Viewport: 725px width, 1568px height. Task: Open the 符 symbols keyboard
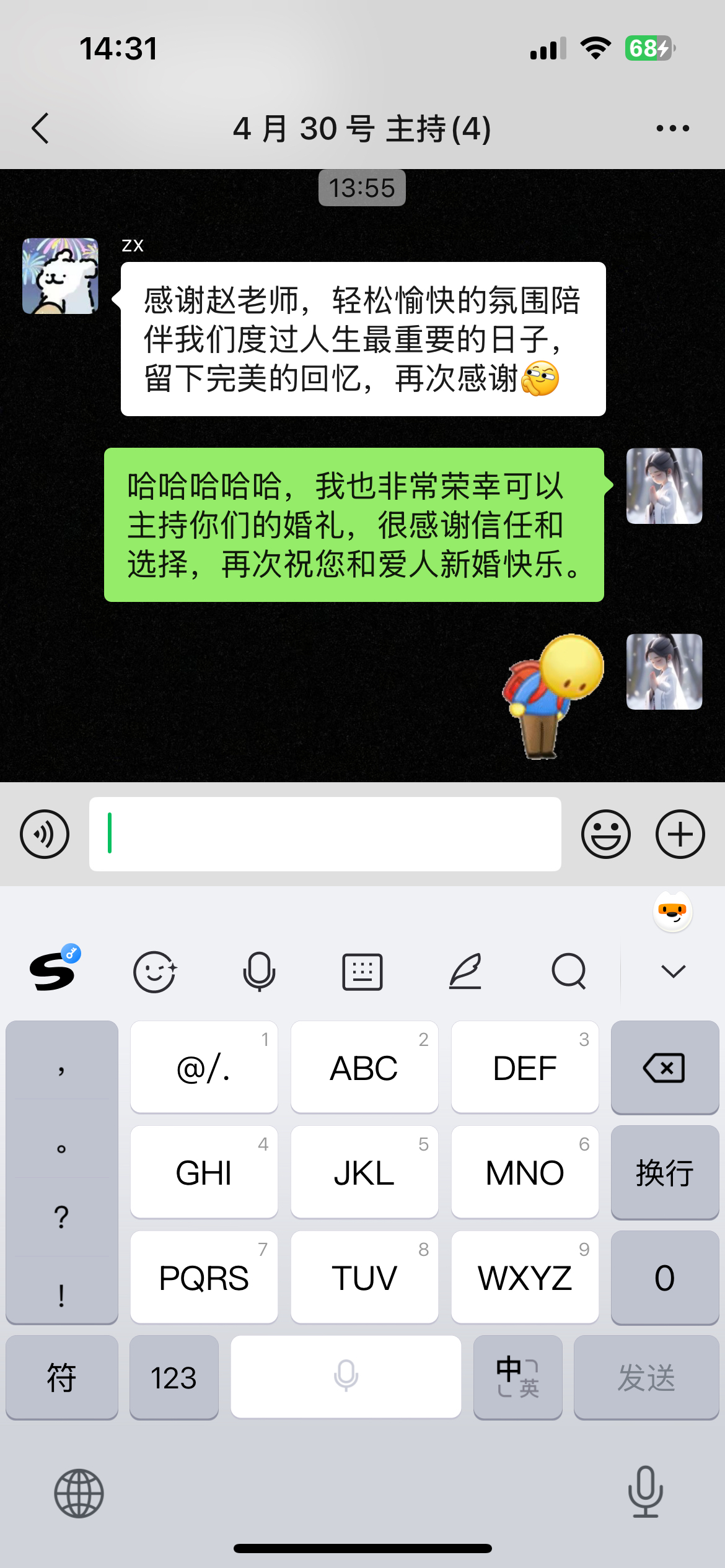pyautogui.click(x=62, y=1377)
